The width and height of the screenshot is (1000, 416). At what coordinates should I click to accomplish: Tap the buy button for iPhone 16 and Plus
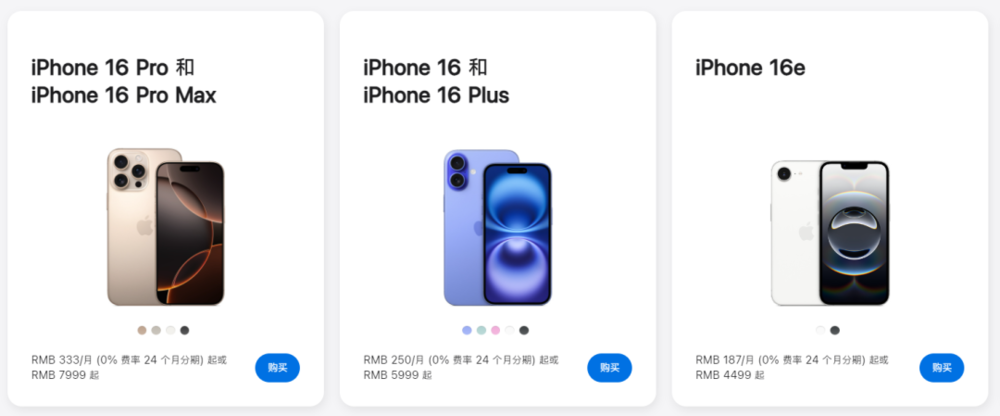click(x=609, y=368)
